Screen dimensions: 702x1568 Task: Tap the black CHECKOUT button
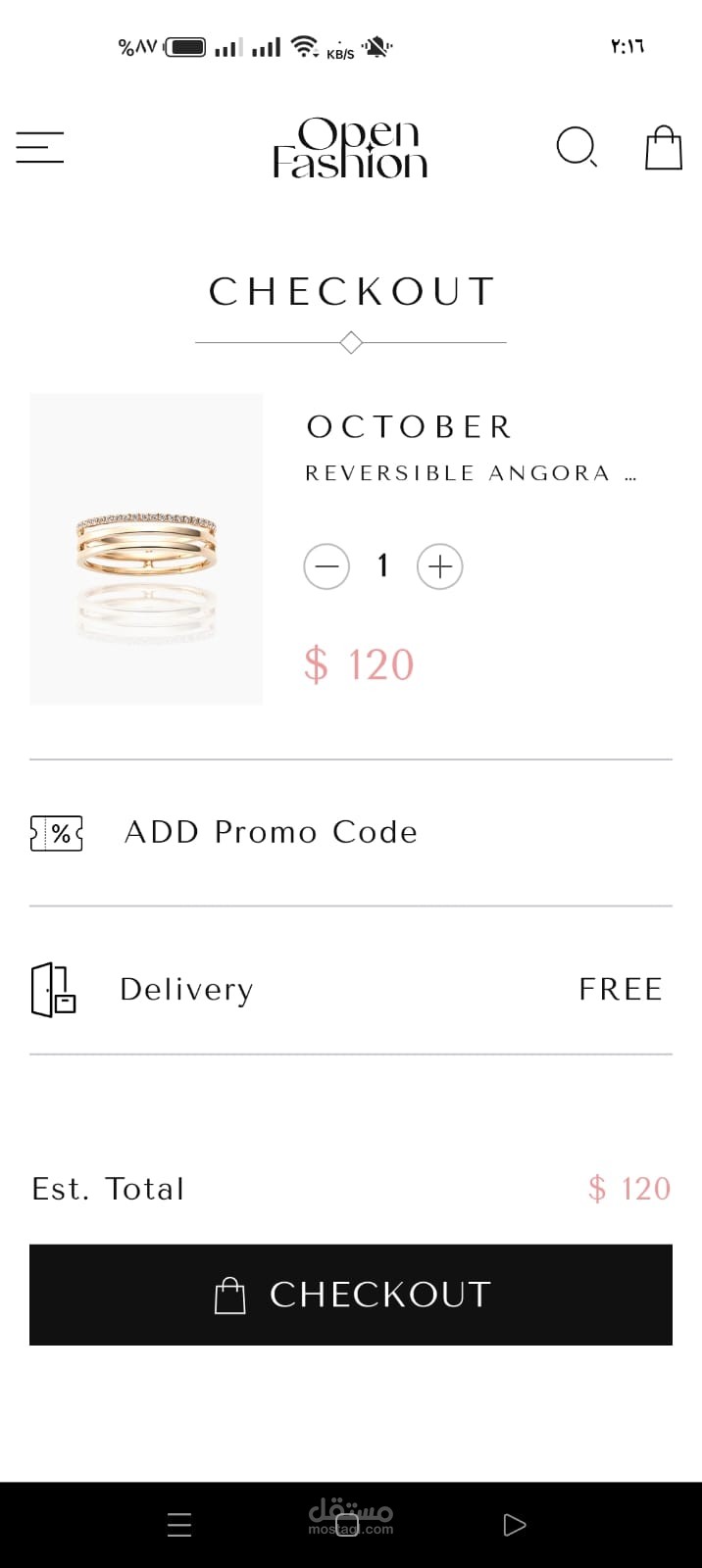pos(350,1295)
